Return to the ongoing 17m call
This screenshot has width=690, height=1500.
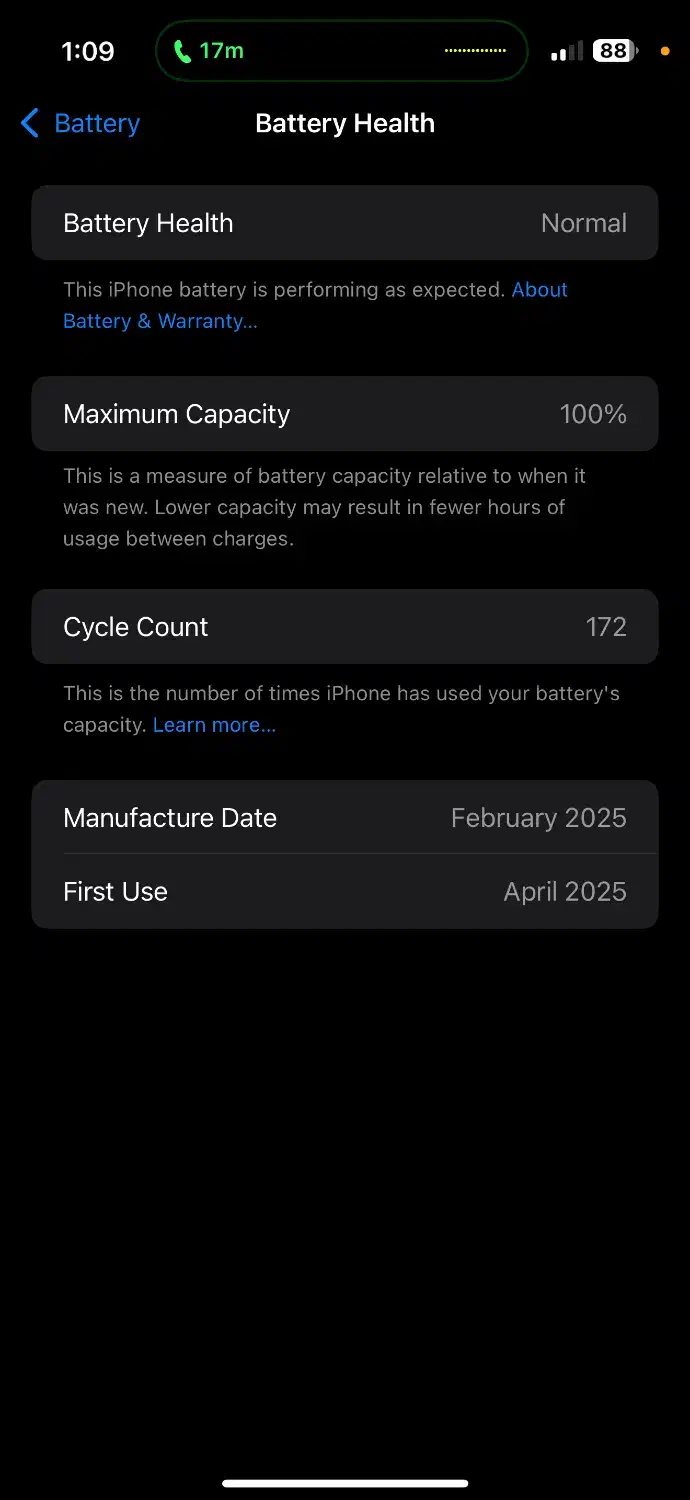pyautogui.click(x=210, y=51)
